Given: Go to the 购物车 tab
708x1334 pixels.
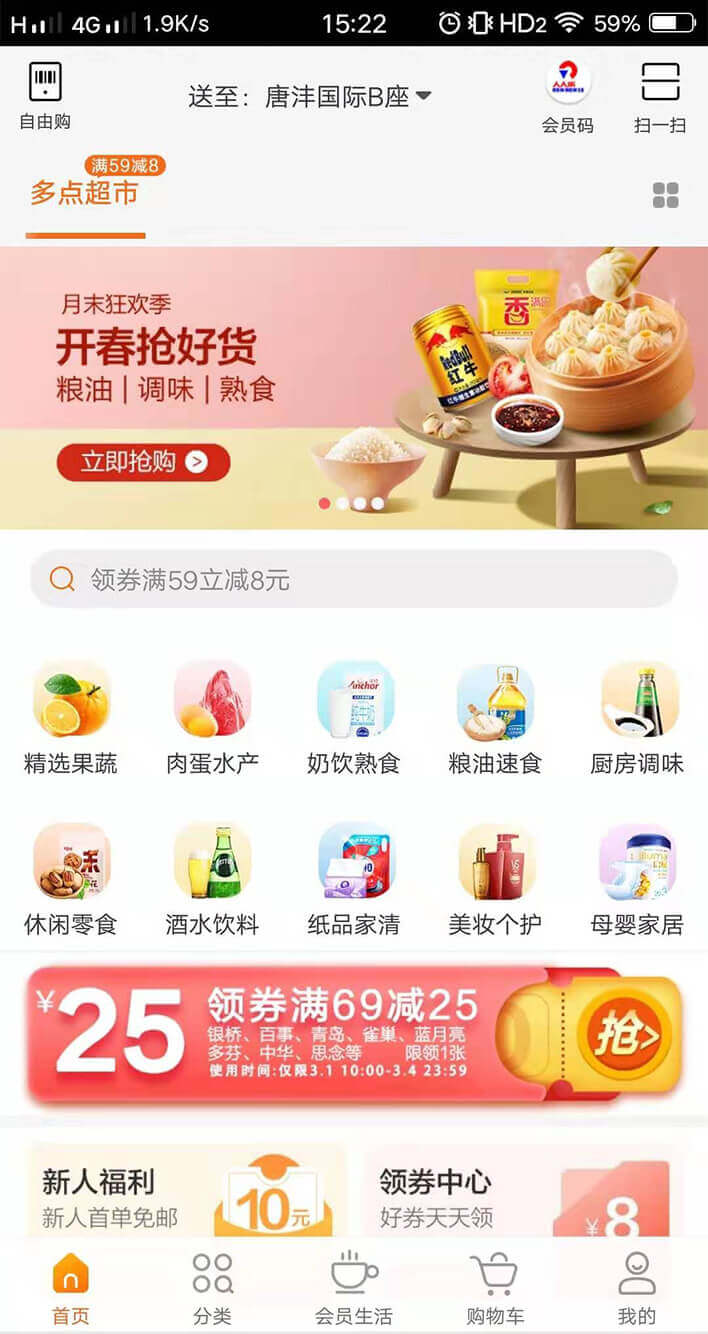Looking at the screenshot, I should pyautogui.click(x=495, y=1288).
